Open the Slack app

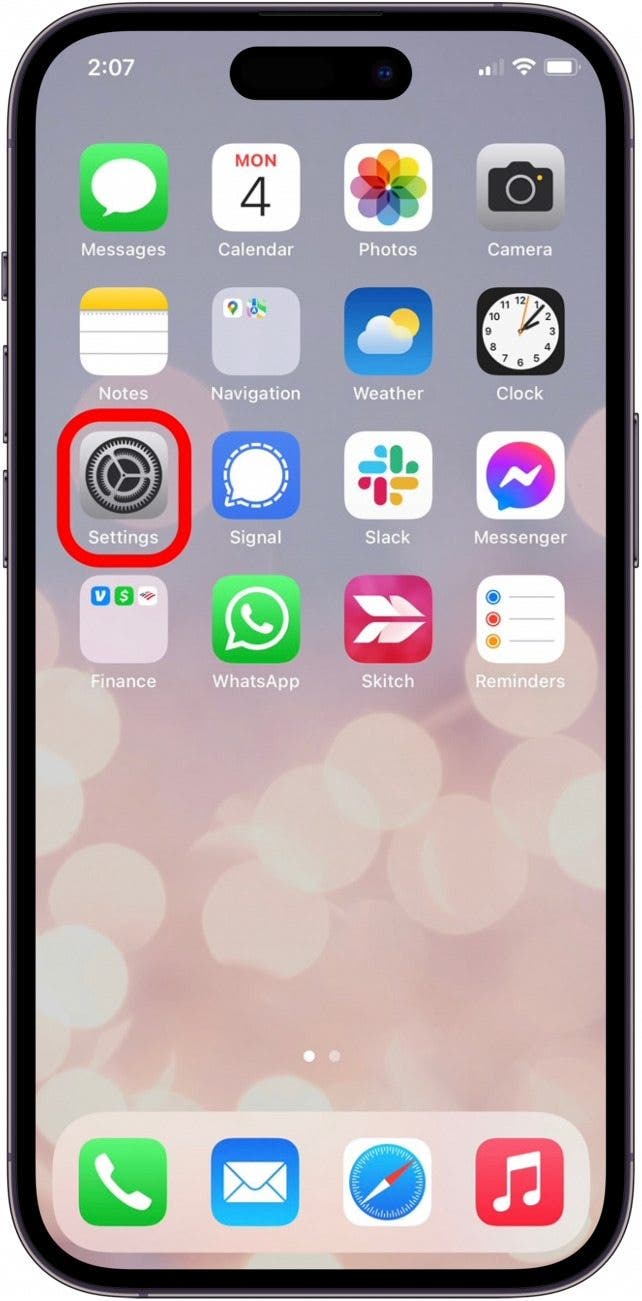pyautogui.click(x=388, y=476)
